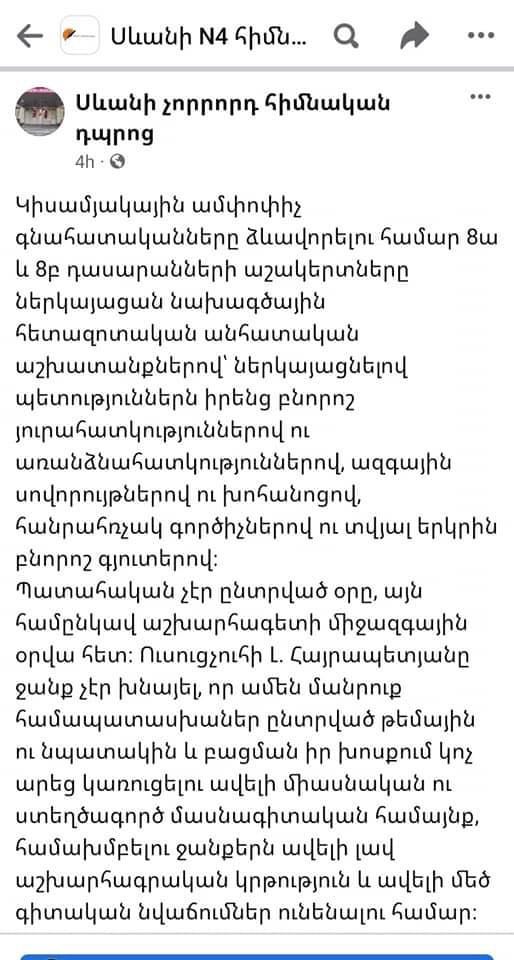Open the Սևանի չորրորդ հիմնական դպրոց page name
The height and width of the screenshot is (960, 514).
pos(233,118)
